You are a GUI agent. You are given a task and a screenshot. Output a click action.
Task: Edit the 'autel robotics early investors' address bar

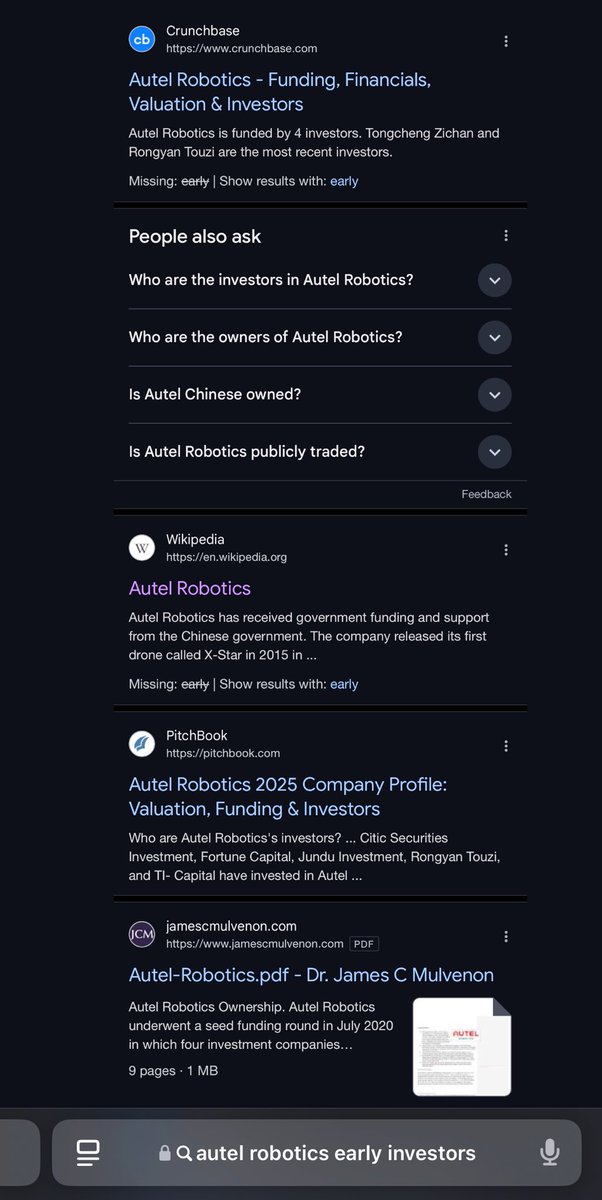335,1153
